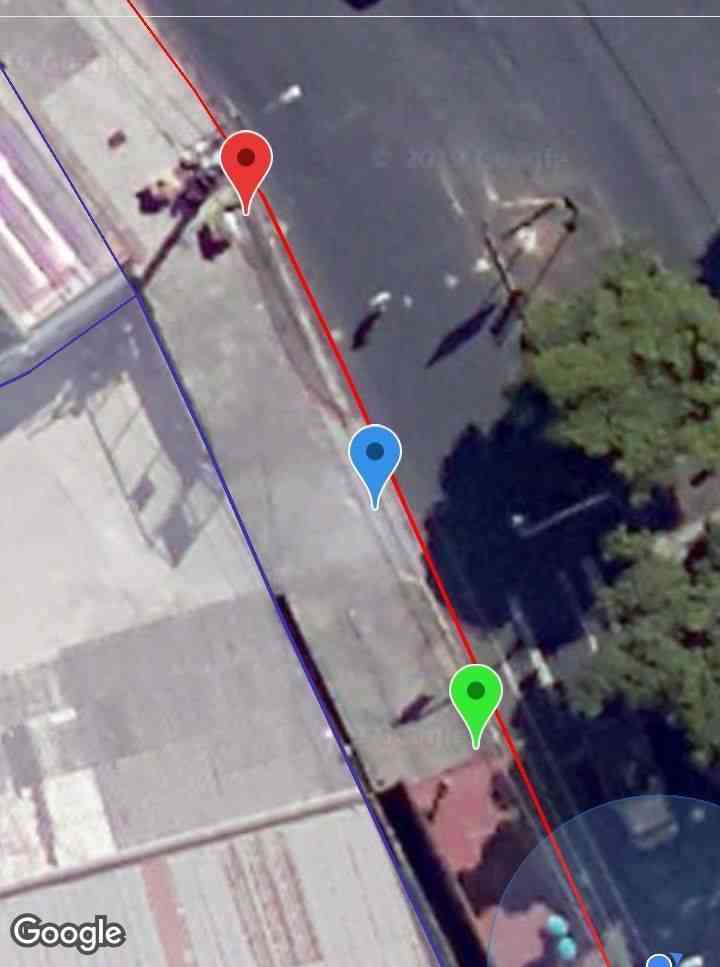Select the blue map marker
This screenshot has width=720, height=967.
[375, 456]
